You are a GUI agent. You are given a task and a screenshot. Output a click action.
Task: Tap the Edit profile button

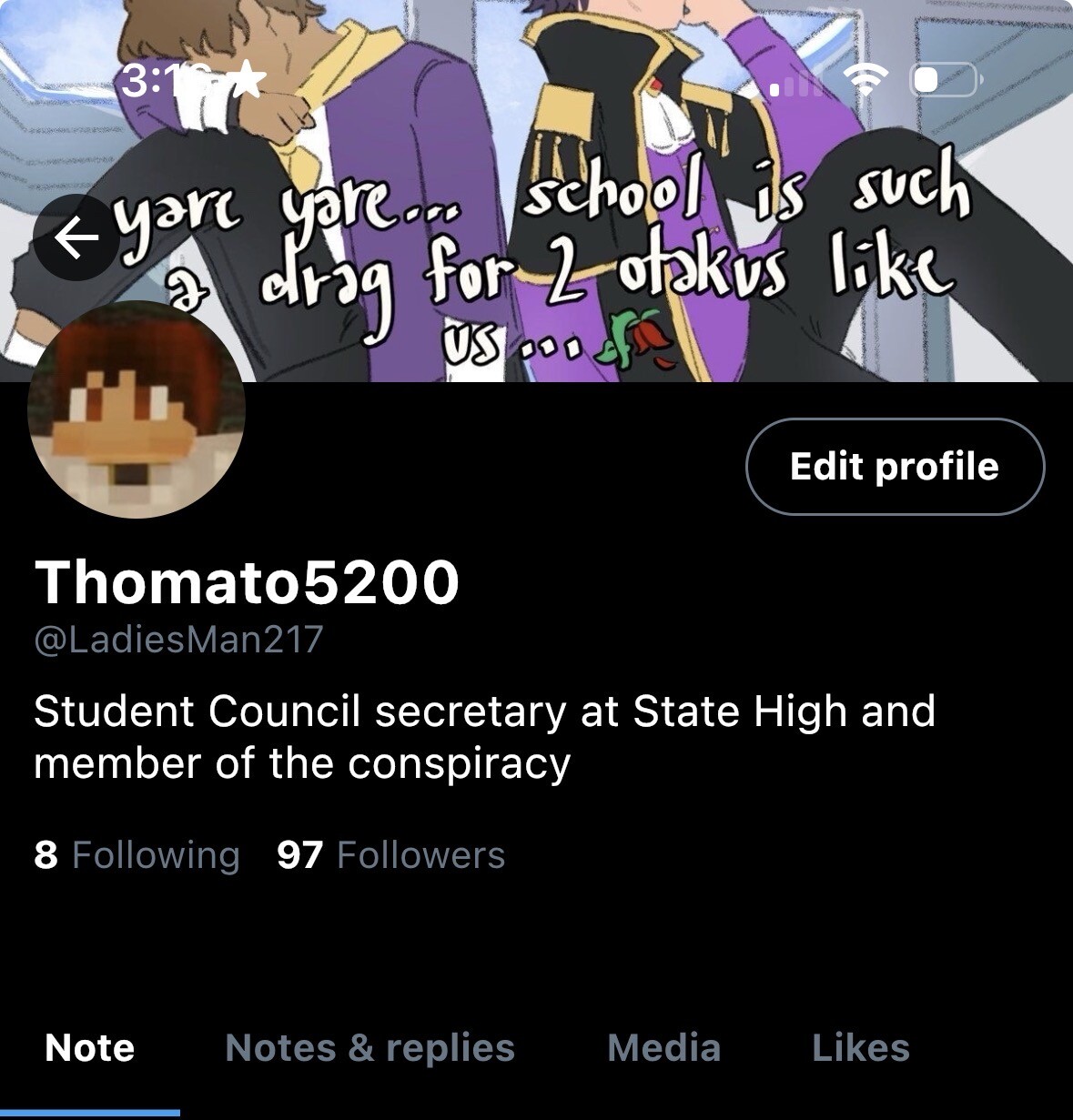click(895, 467)
